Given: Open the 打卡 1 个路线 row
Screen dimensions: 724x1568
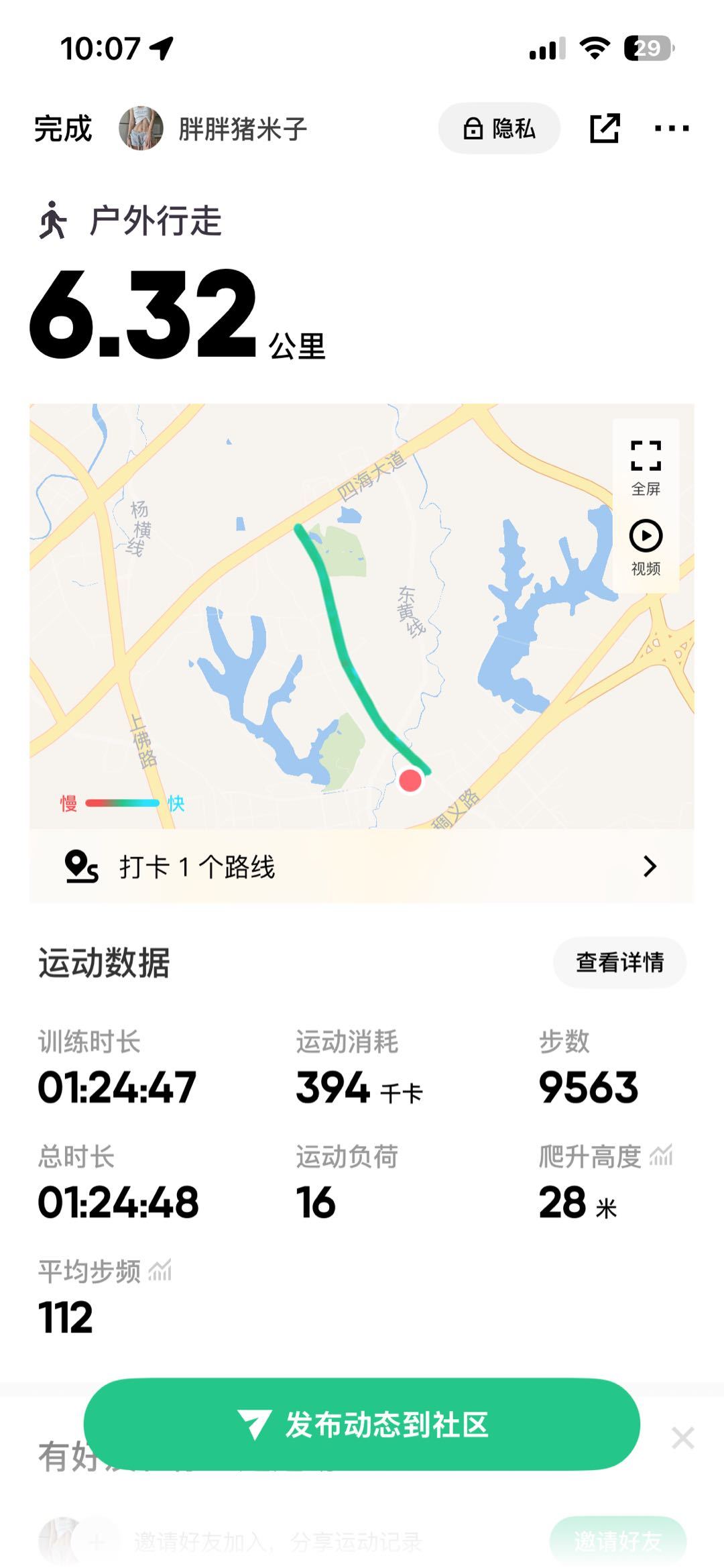Looking at the screenshot, I should [x=361, y=866].
